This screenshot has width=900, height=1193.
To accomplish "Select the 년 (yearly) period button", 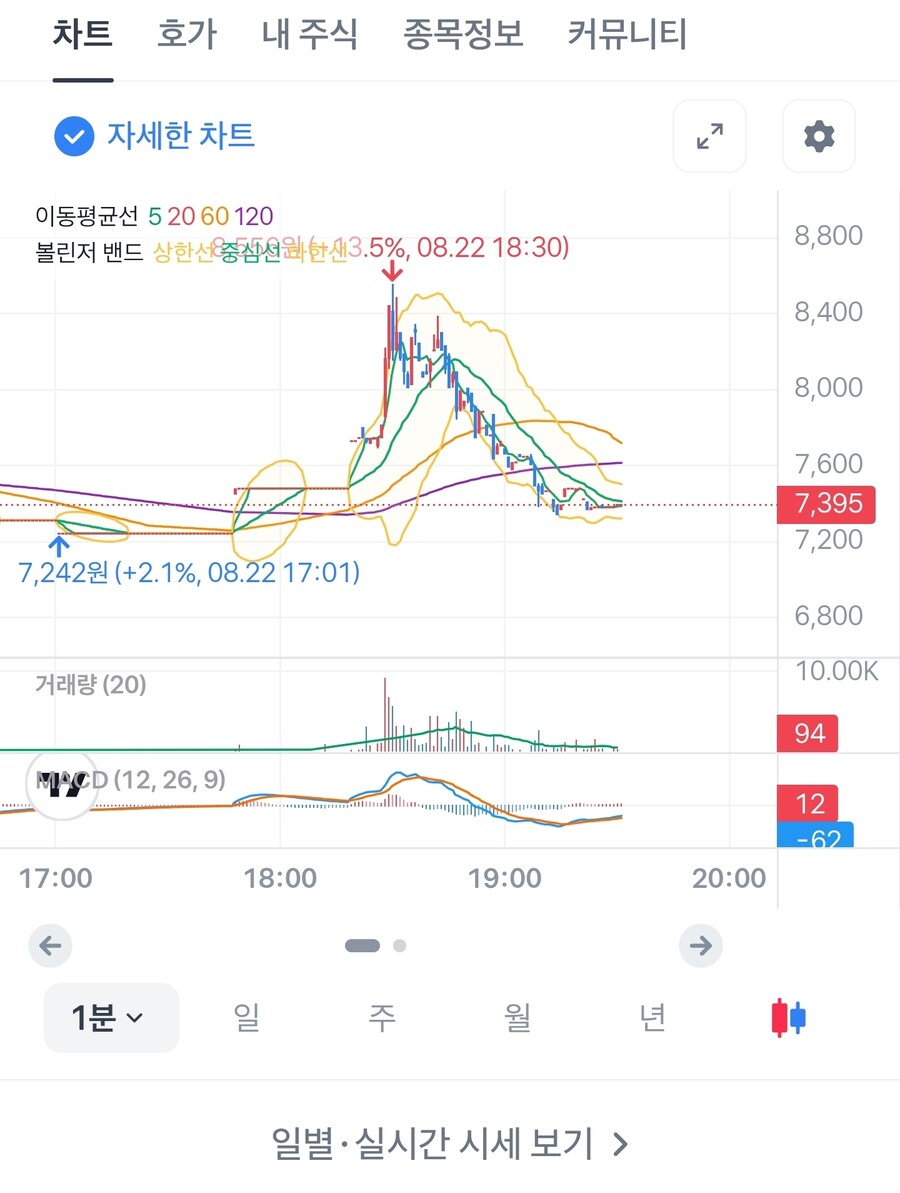I will click(653, 1017).
